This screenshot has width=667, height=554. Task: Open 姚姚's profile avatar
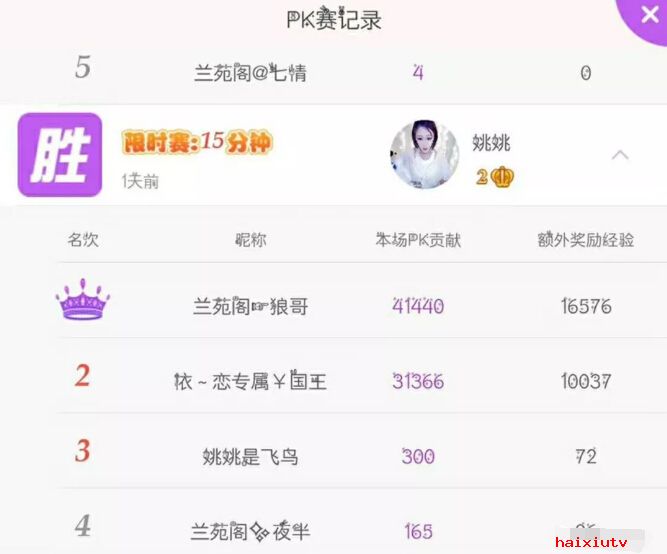(x=424, y=154)
